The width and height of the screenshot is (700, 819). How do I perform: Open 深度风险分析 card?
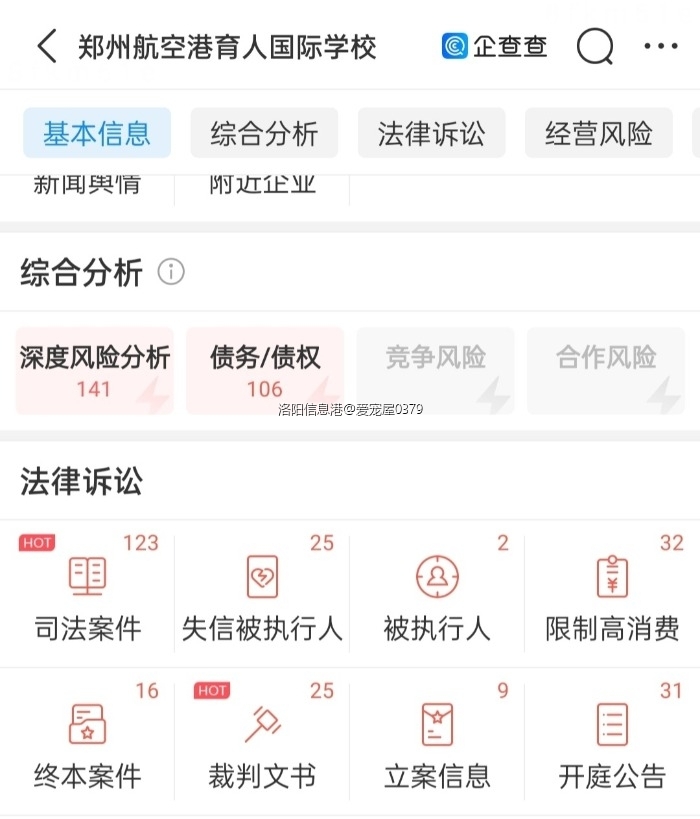click(95, 371)
